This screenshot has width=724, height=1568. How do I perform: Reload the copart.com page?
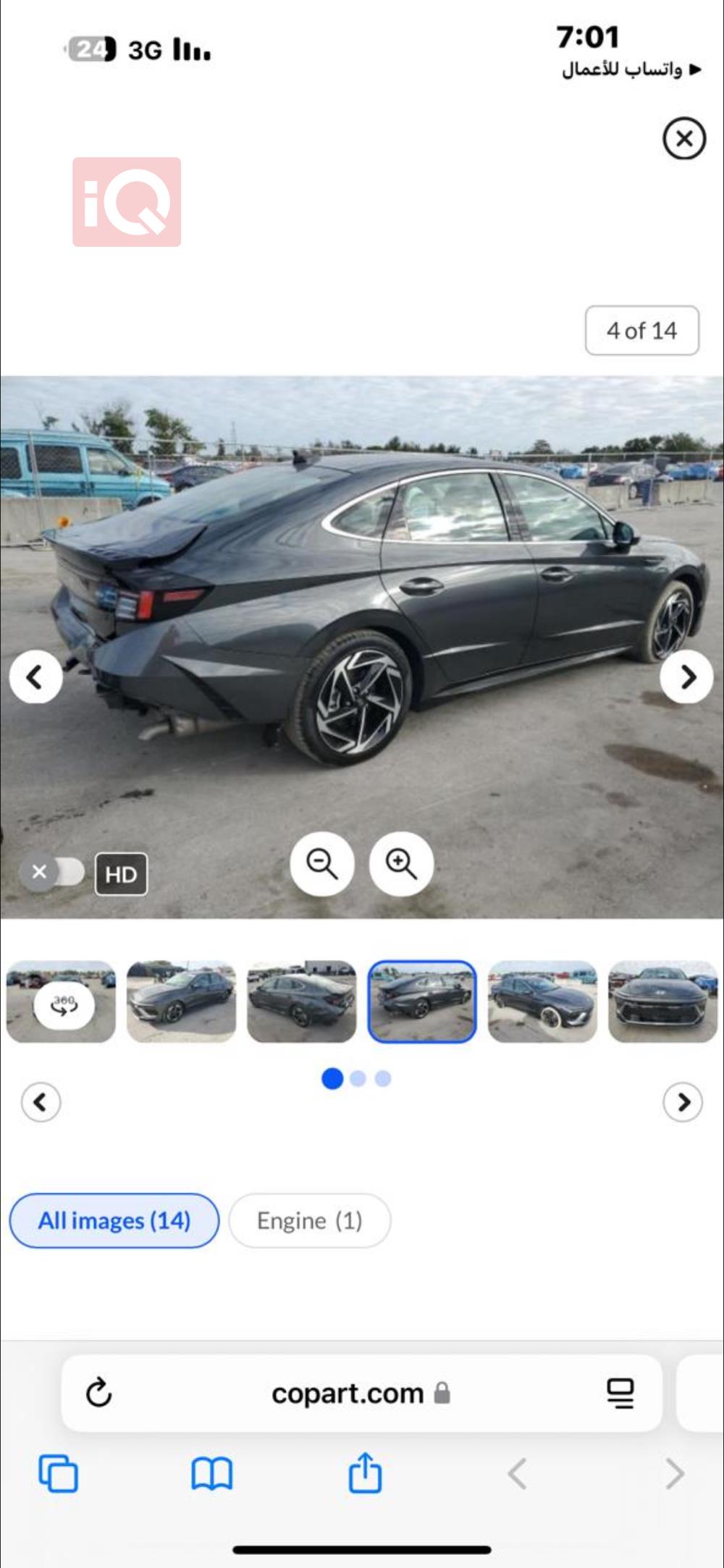[x=98, y=1392]
